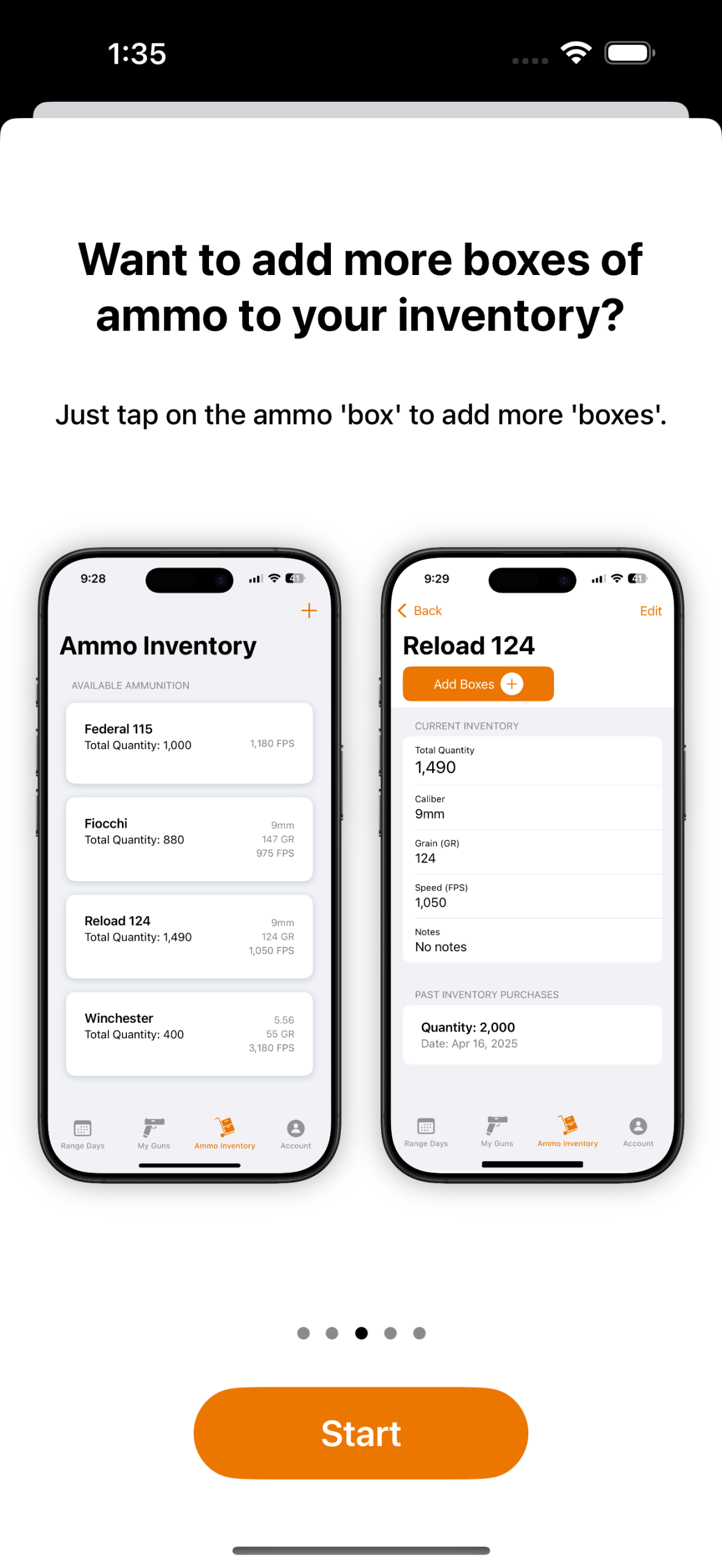Select the onboarding page indicator dots

click(x=360, y=1332)
